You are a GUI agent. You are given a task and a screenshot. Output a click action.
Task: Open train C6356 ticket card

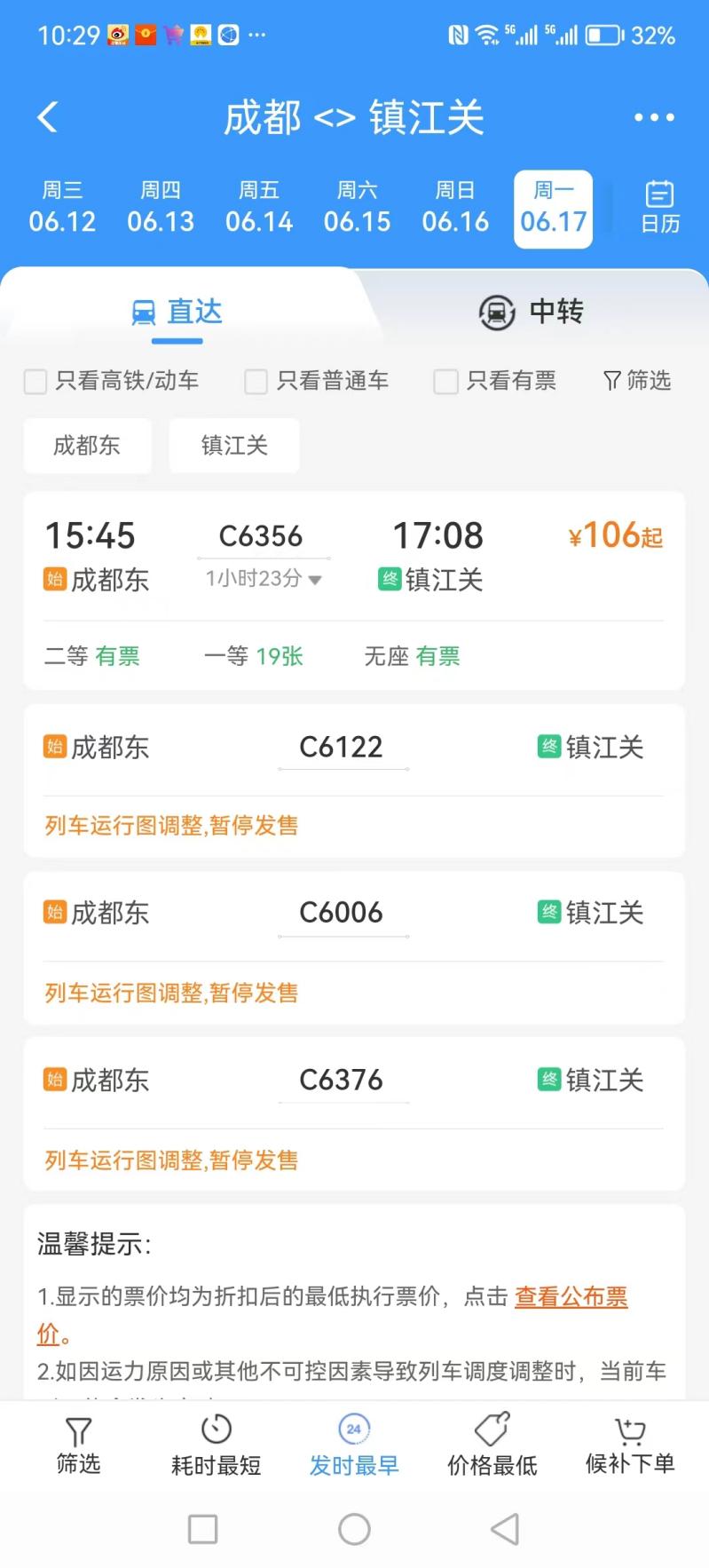354,590
